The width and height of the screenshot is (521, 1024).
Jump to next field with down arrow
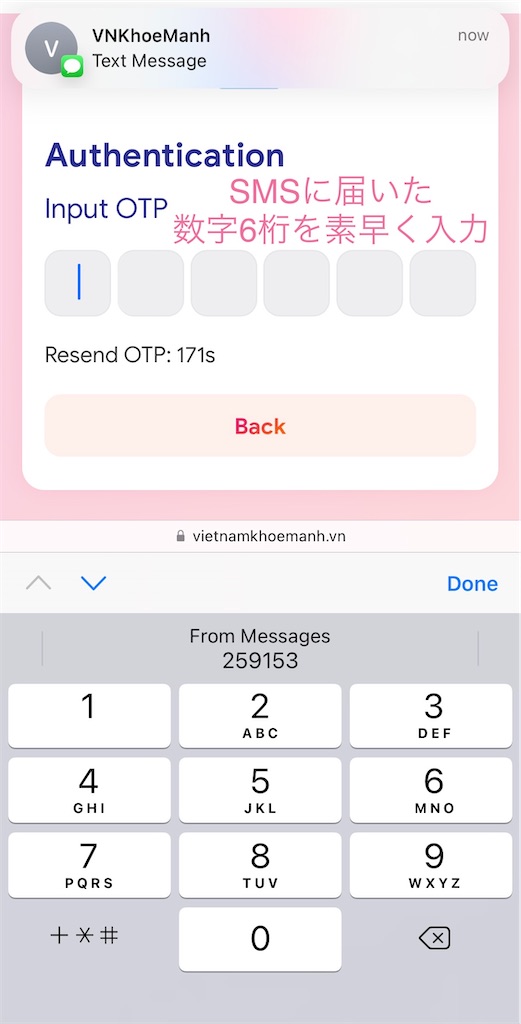[x=93, y=583]
